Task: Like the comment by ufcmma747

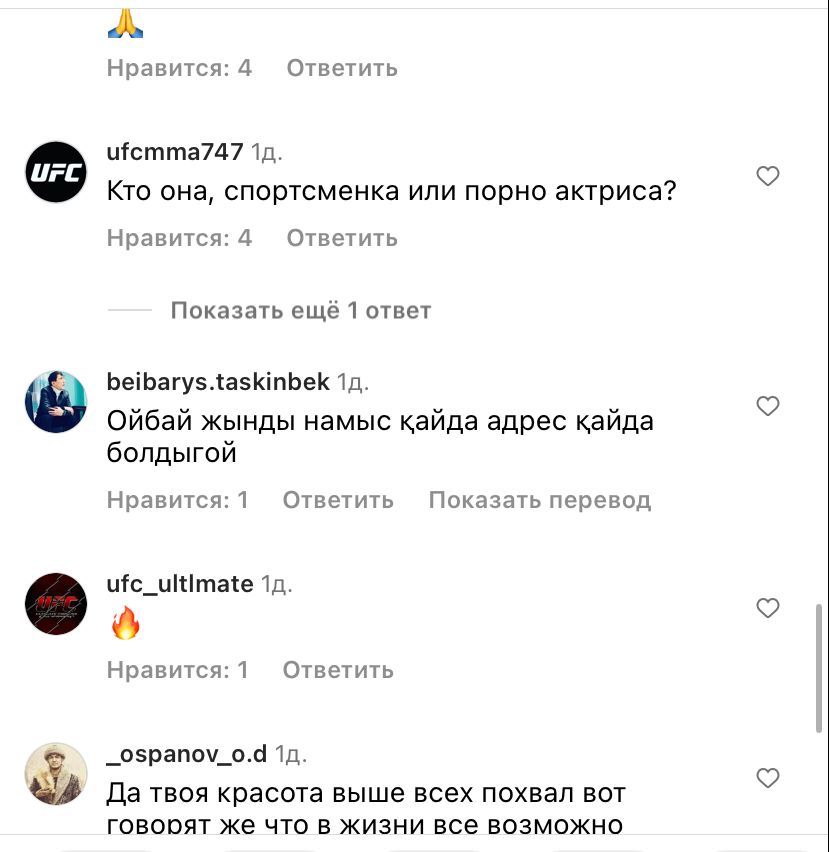Action: 767,177
